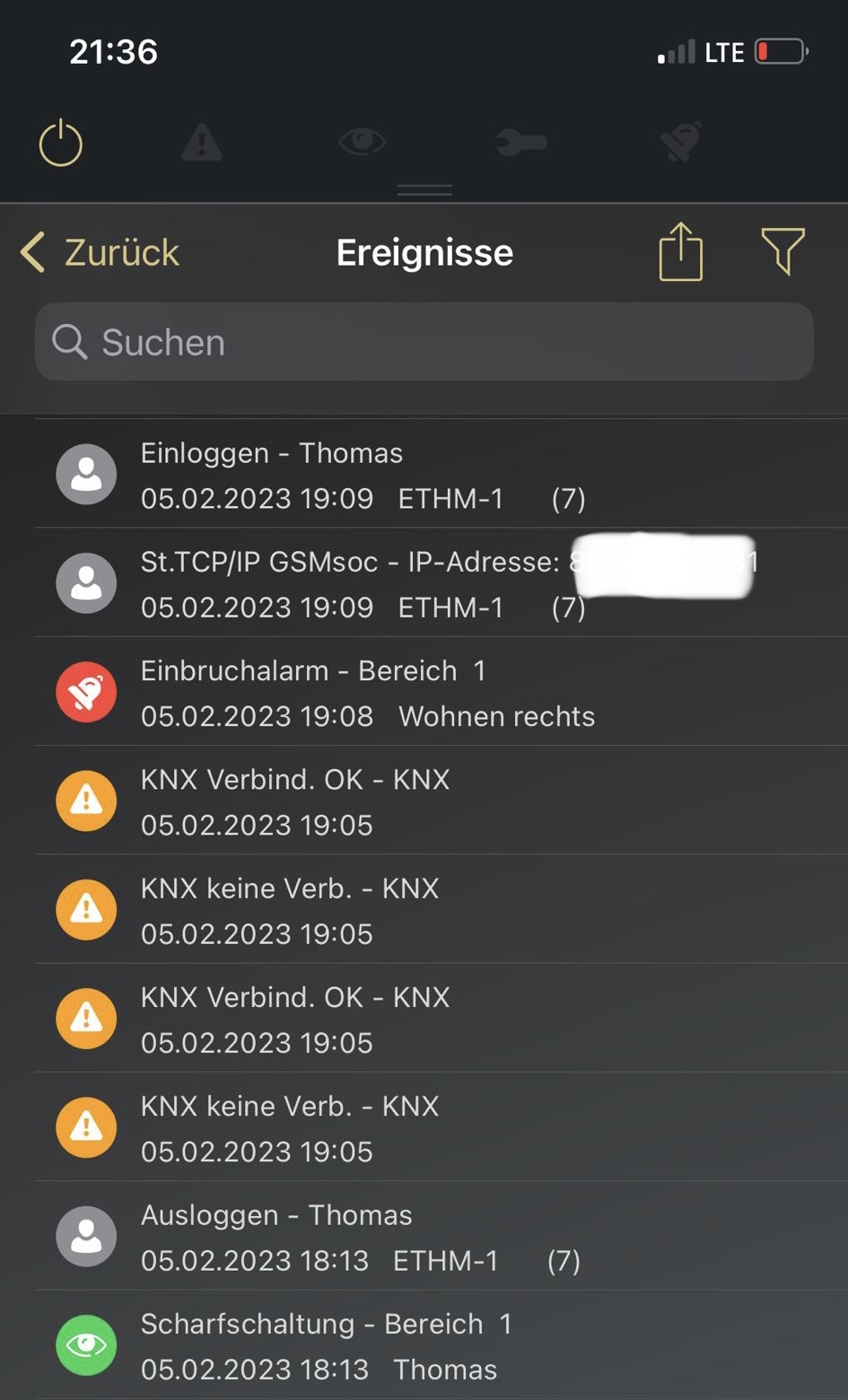
Task: Open the events filter
Action: click(782, 251)
